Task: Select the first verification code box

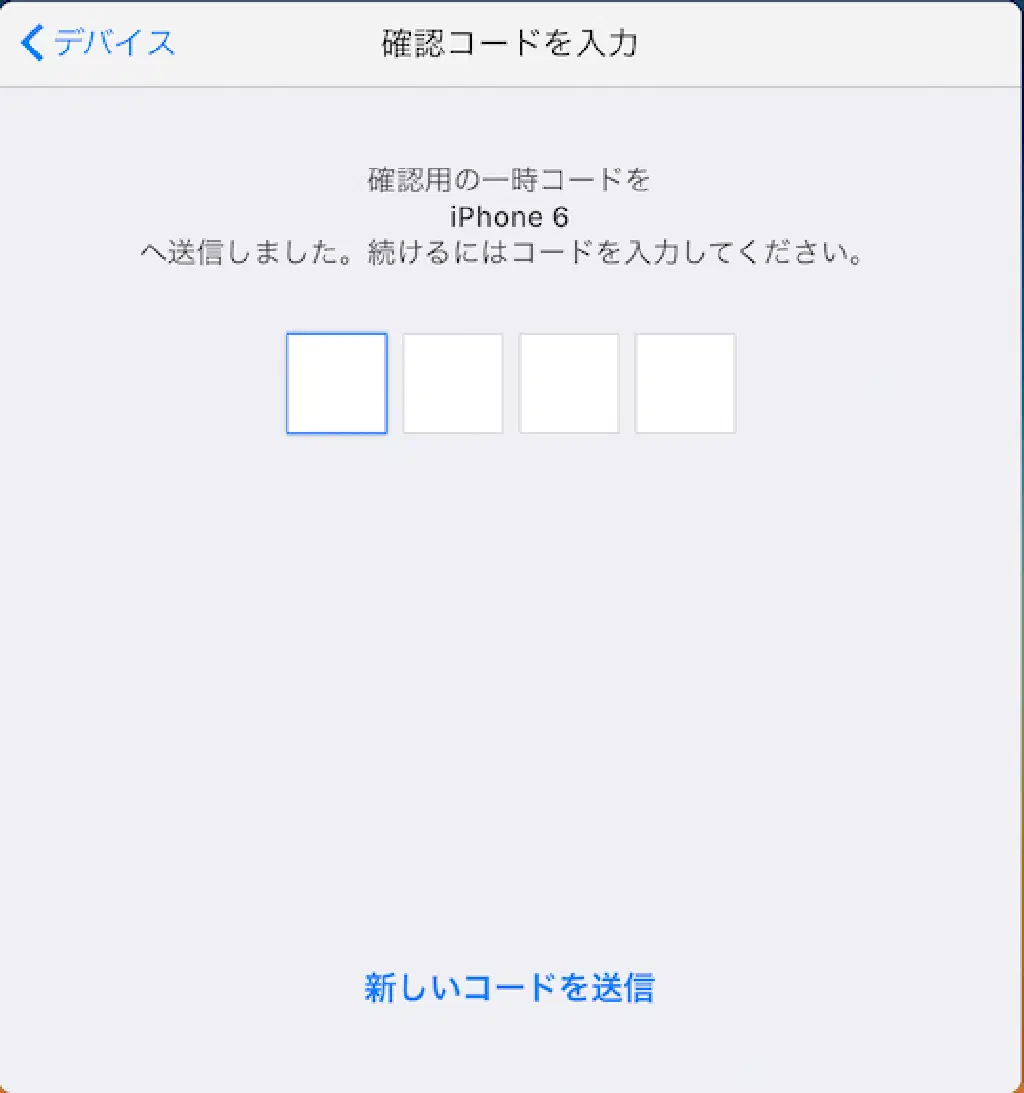Action: (x=337, y=384)
